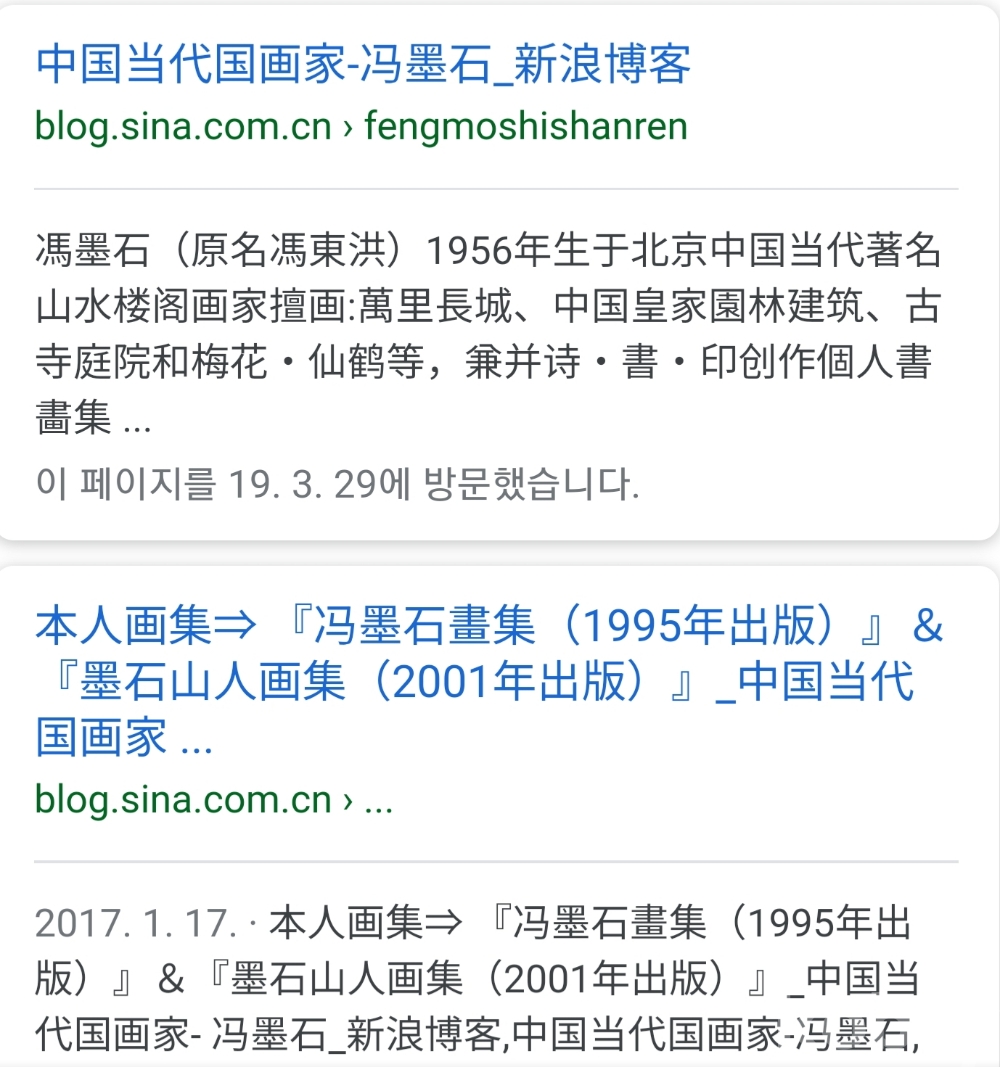This screenshot has width=1000, height=1067.
Task: Open the 中国当代国画家-冯墨石_新浪博客 result
Action: [363, 64]
